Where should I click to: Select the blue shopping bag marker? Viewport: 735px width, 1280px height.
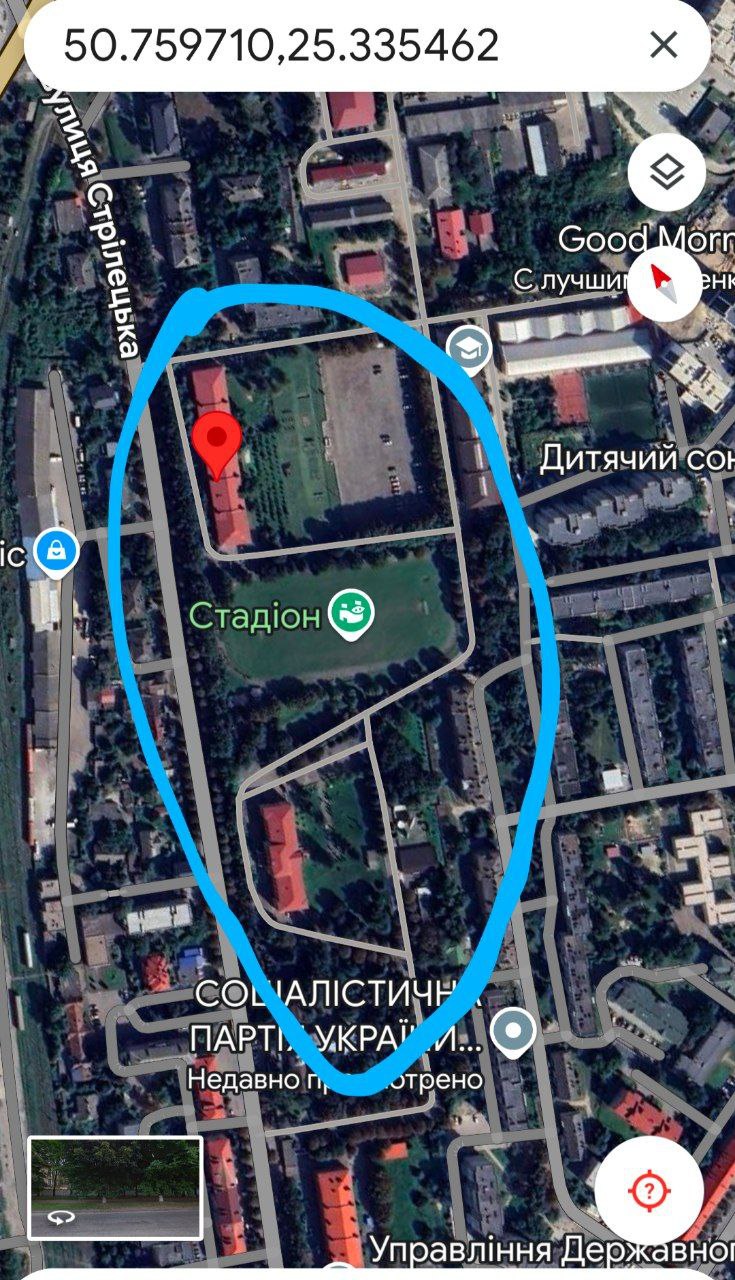pos(56,552)
